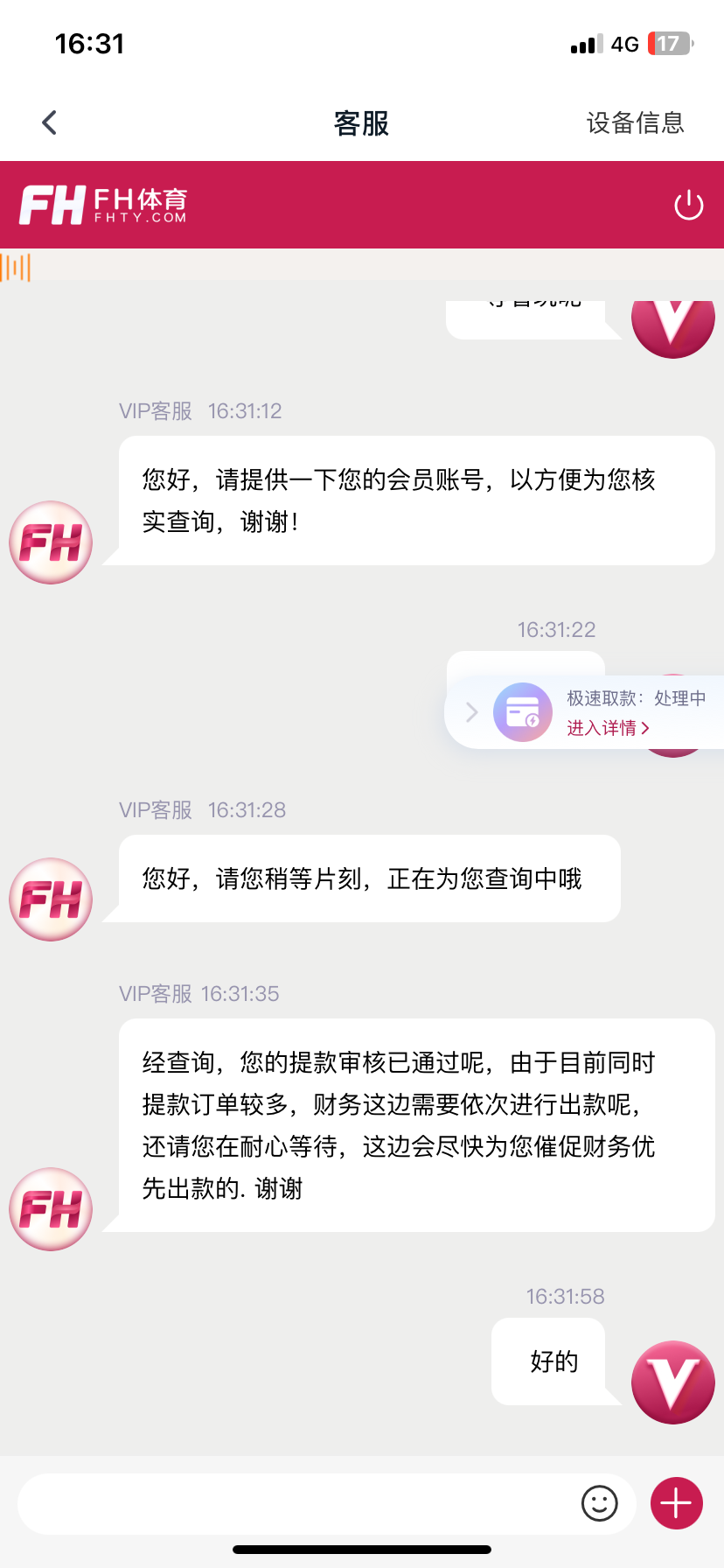
Task: Go back from the 客服 chat
Action: pos(50,122)
